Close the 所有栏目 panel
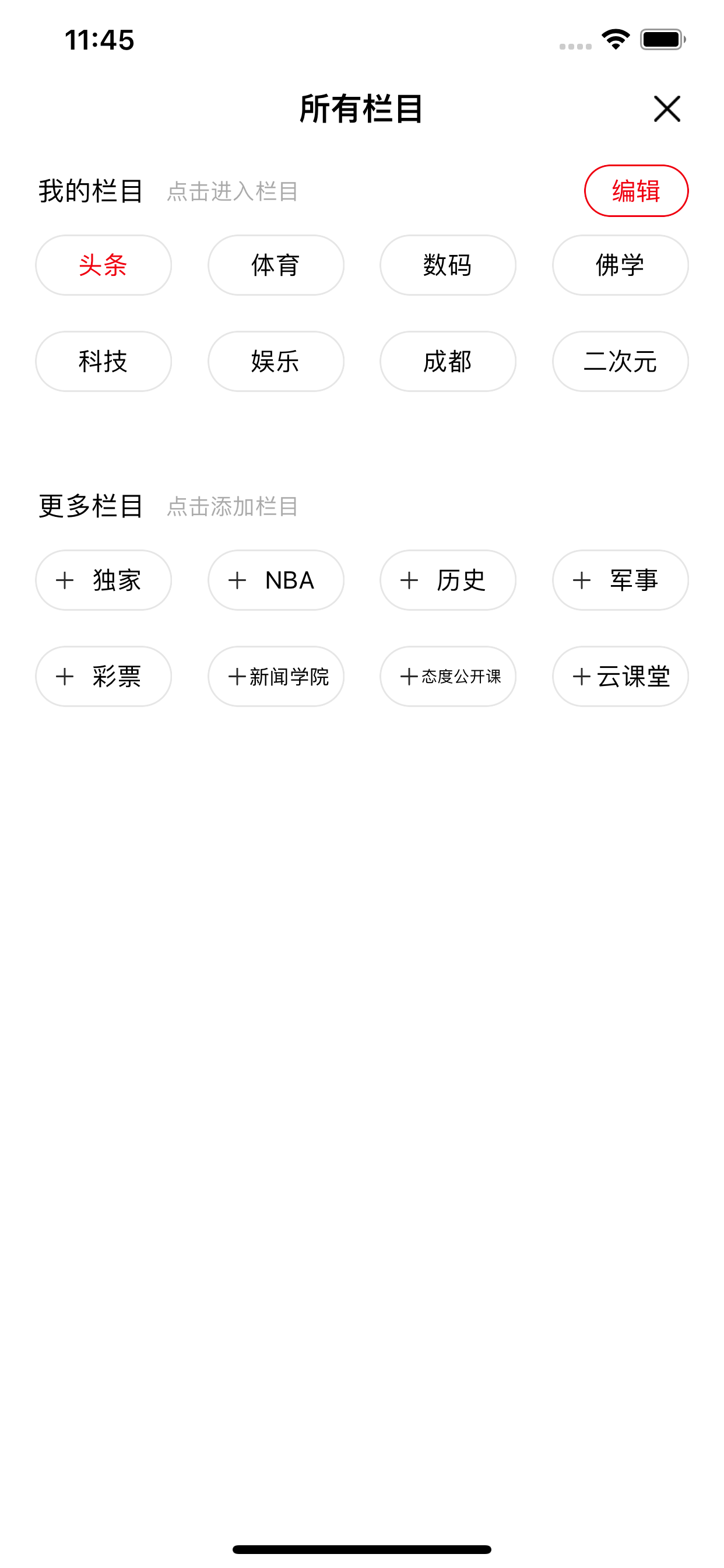724x1568 pixels. [x=667, y=109]
